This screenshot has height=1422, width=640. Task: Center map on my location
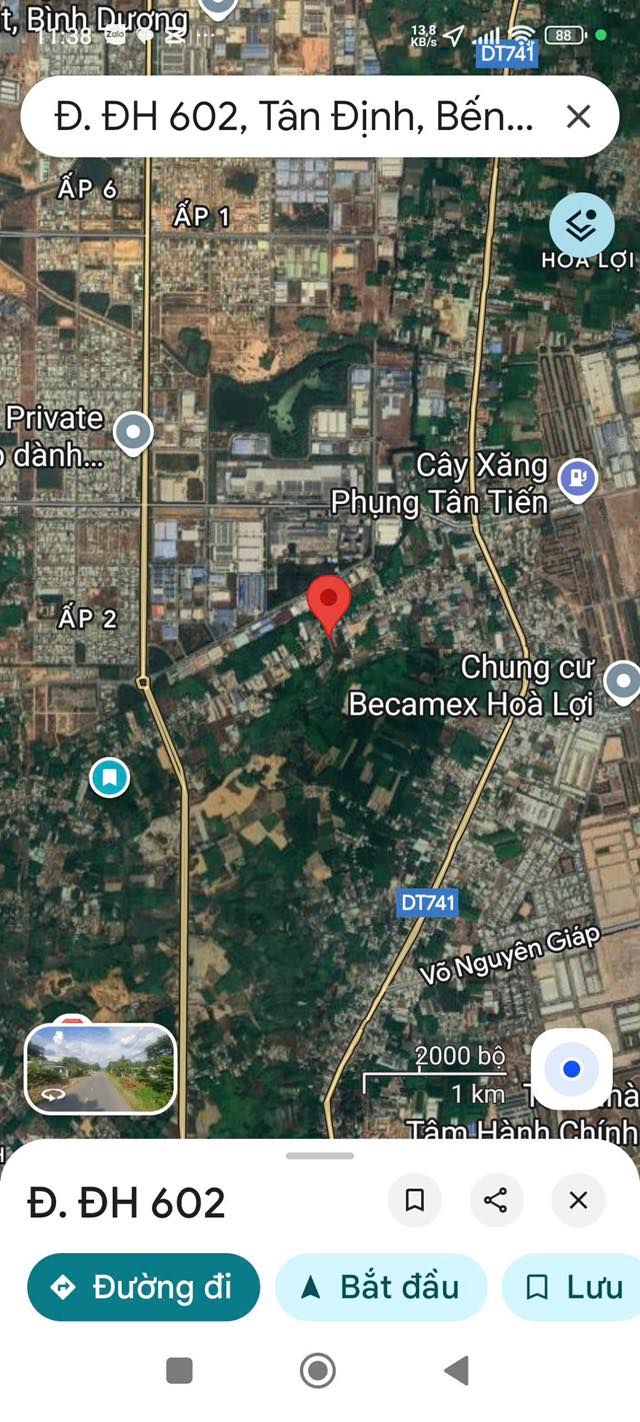click(571, 1069)
